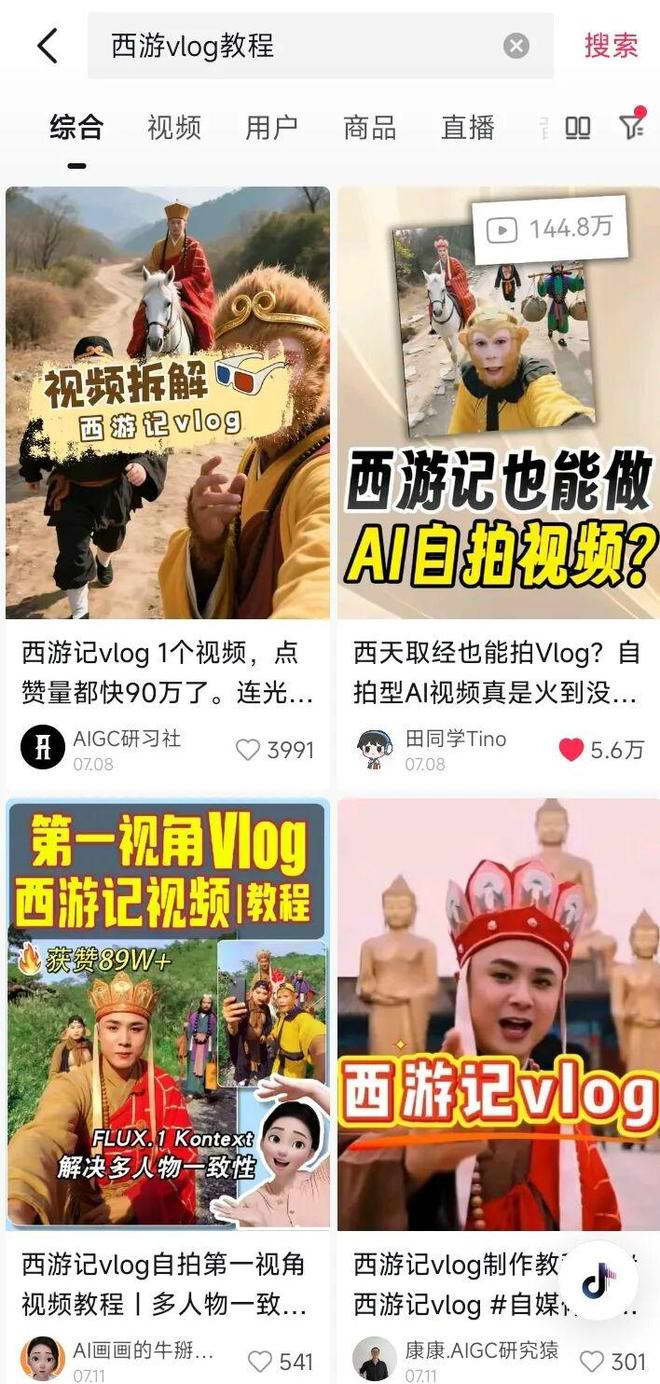Switch to the 用户 tab
Screen dimensions: 660x1384
[272, 128]
